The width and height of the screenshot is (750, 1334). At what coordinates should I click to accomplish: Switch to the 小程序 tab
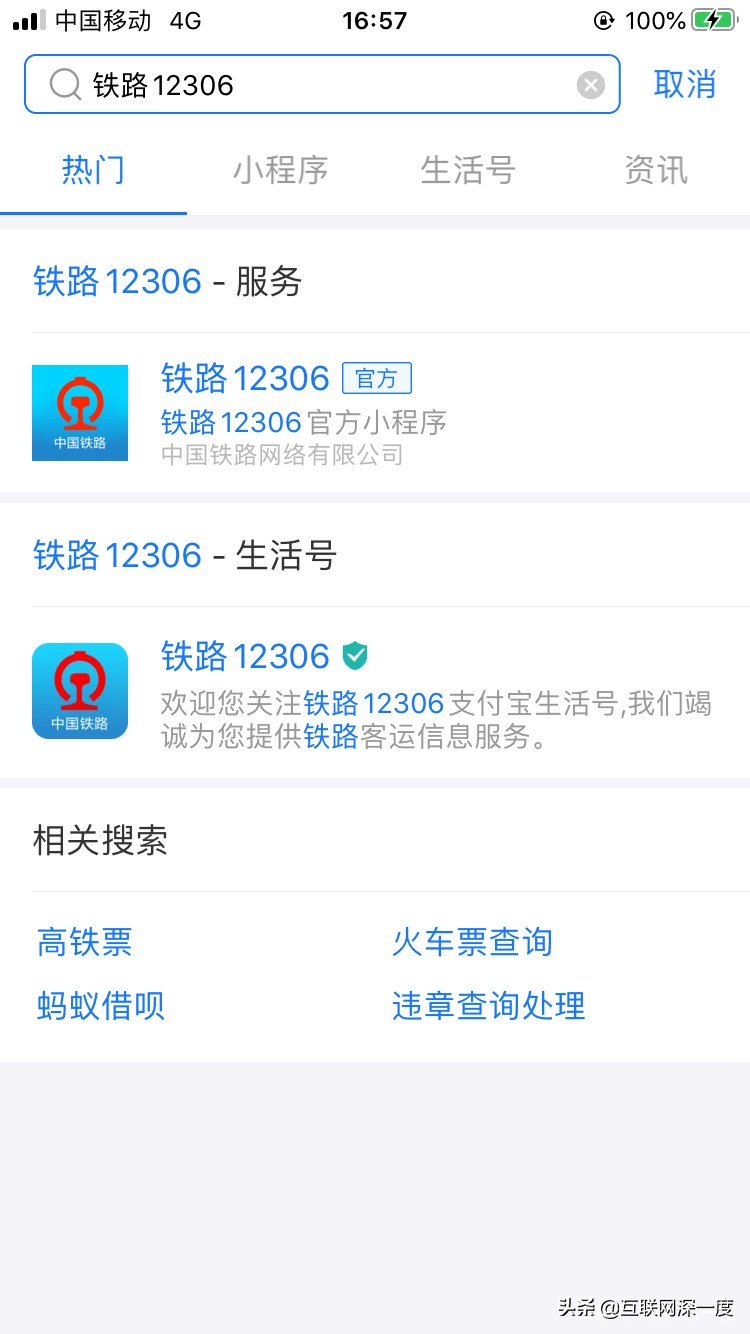pyautogui.click(x=280, y=170)
